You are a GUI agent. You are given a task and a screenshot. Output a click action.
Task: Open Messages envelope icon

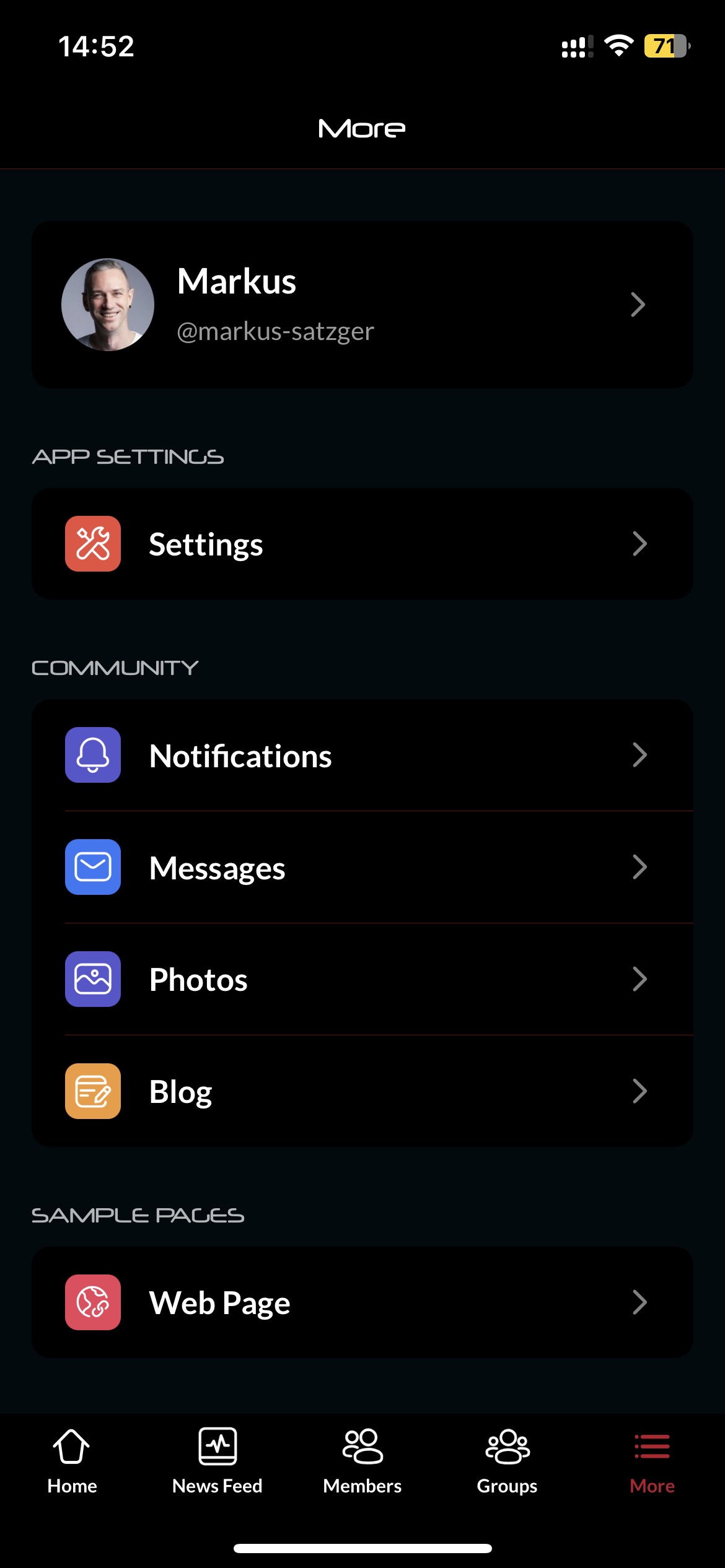point(92,868)
